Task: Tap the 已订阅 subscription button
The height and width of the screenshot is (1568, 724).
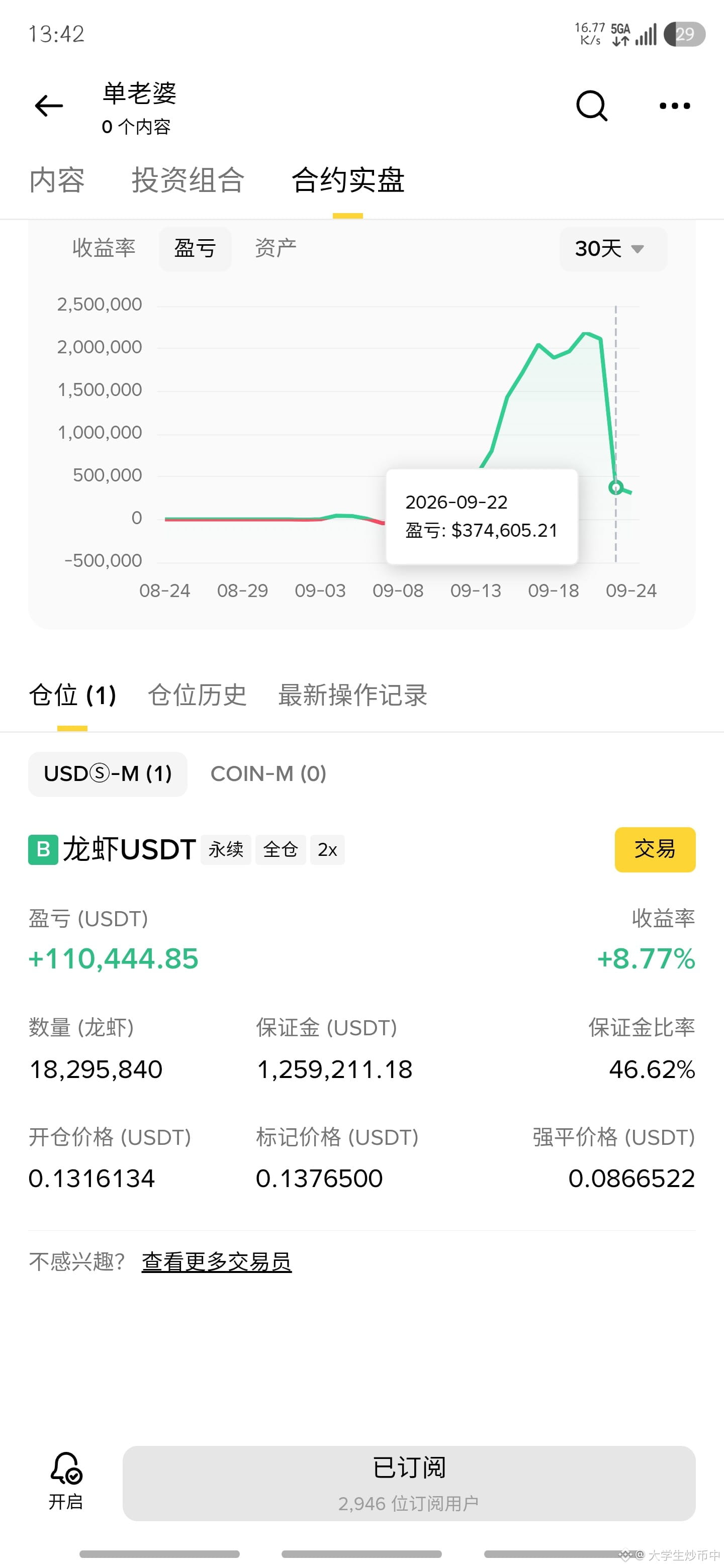Action: (x=409, y=1484)
